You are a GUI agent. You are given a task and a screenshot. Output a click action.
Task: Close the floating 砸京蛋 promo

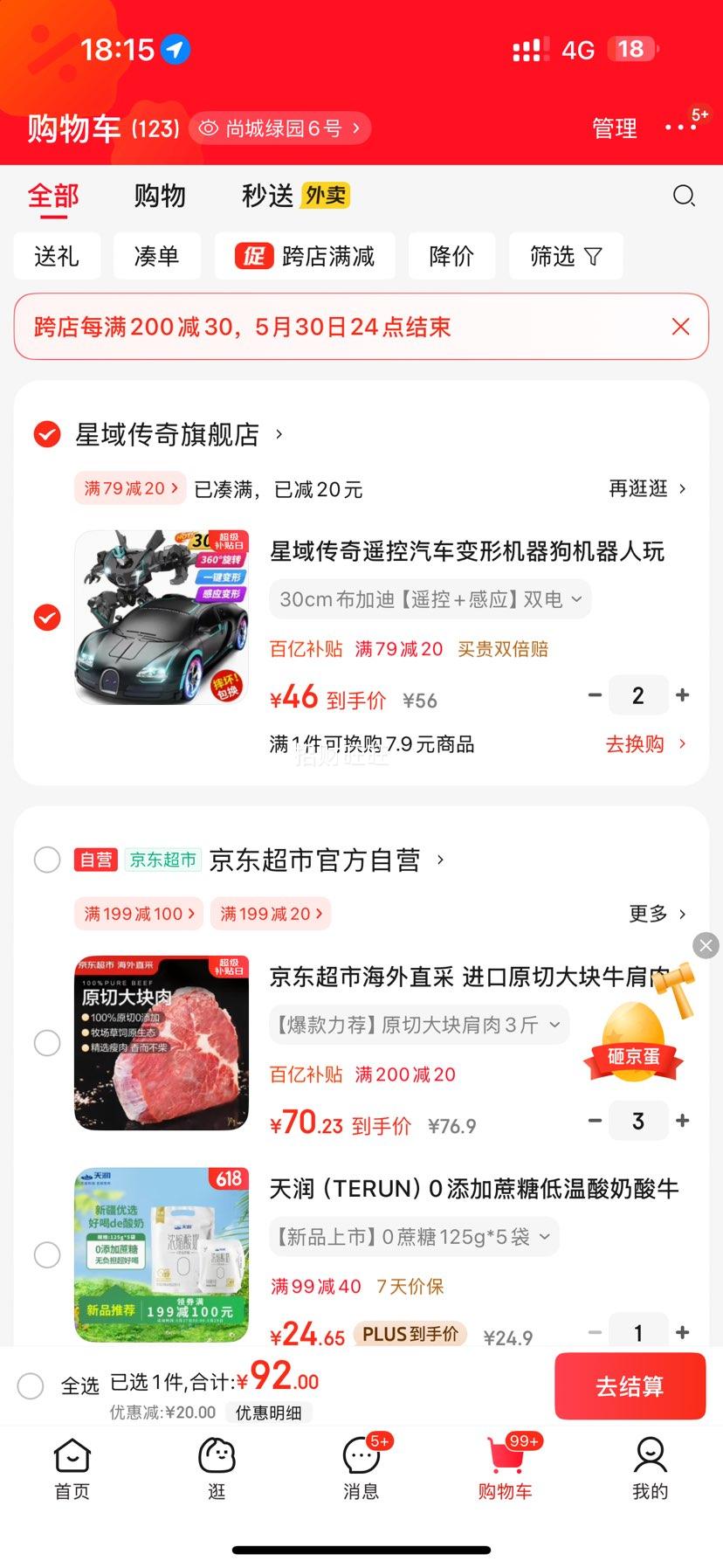point(706,945)
